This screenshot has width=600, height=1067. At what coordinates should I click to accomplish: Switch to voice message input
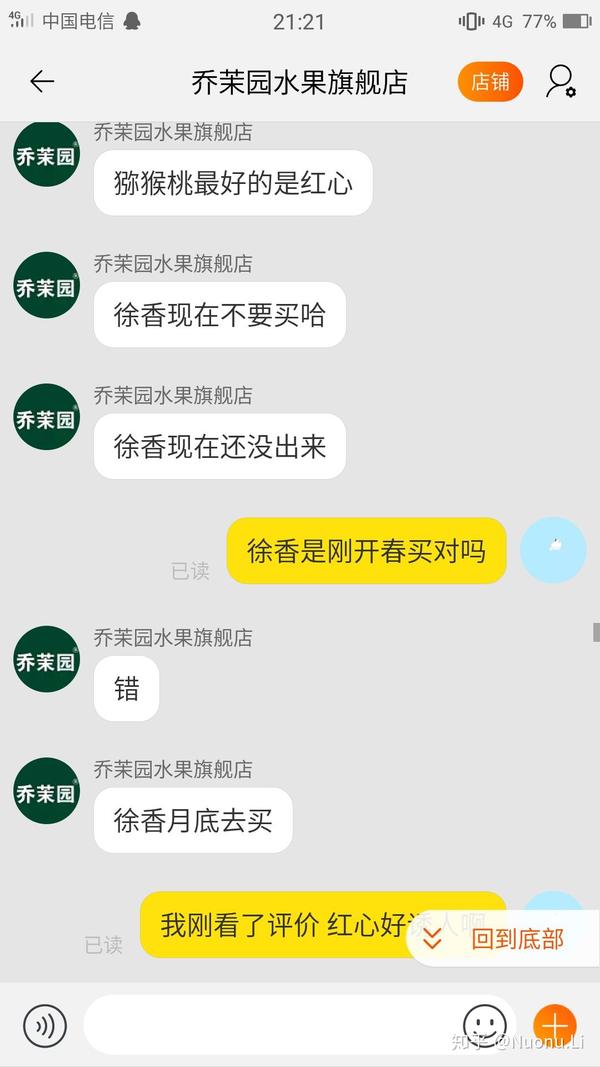coord(45,1025)
